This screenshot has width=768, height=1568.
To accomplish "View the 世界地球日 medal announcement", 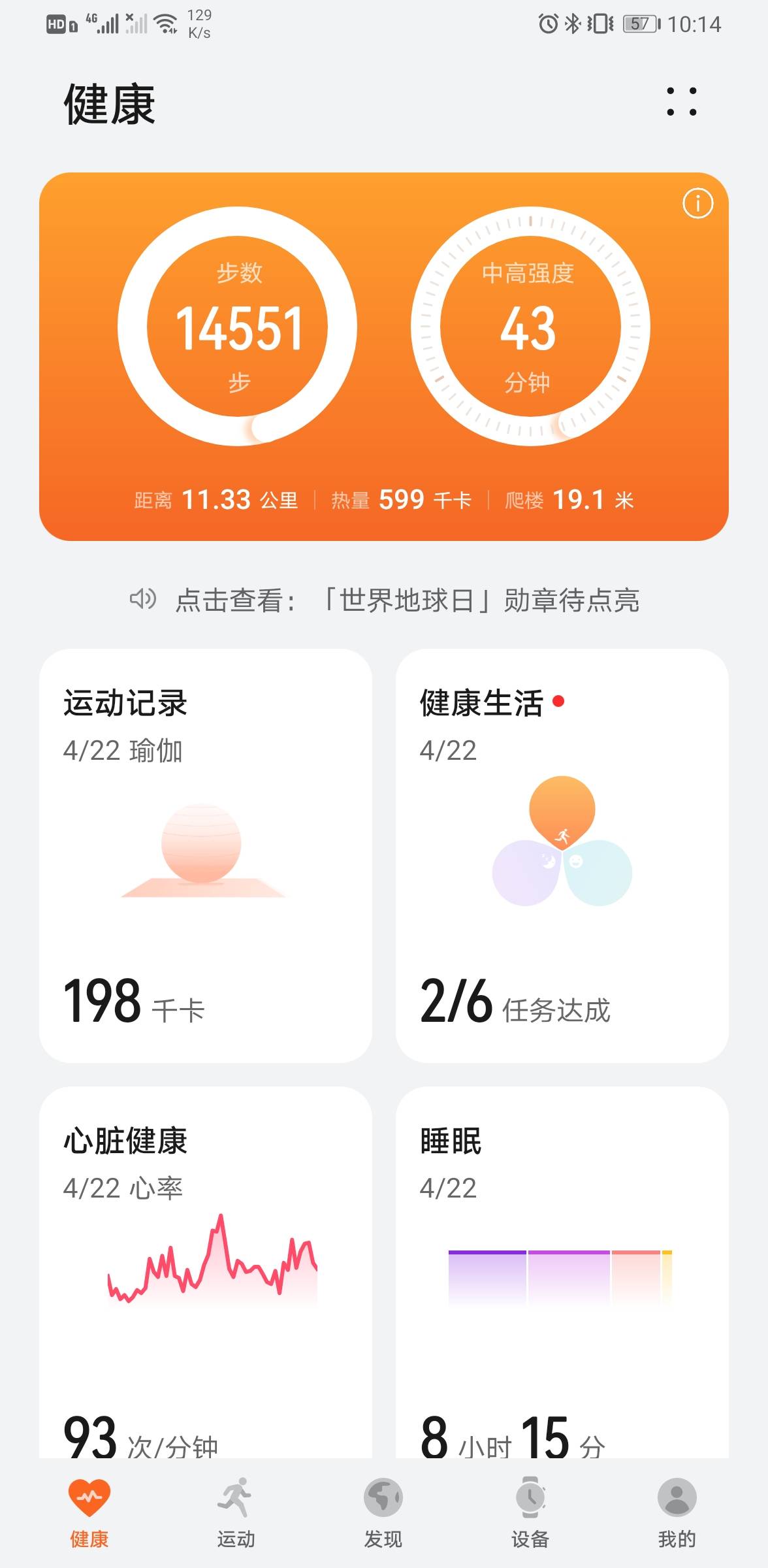I will pyautogui.click(x=408, y=600).
